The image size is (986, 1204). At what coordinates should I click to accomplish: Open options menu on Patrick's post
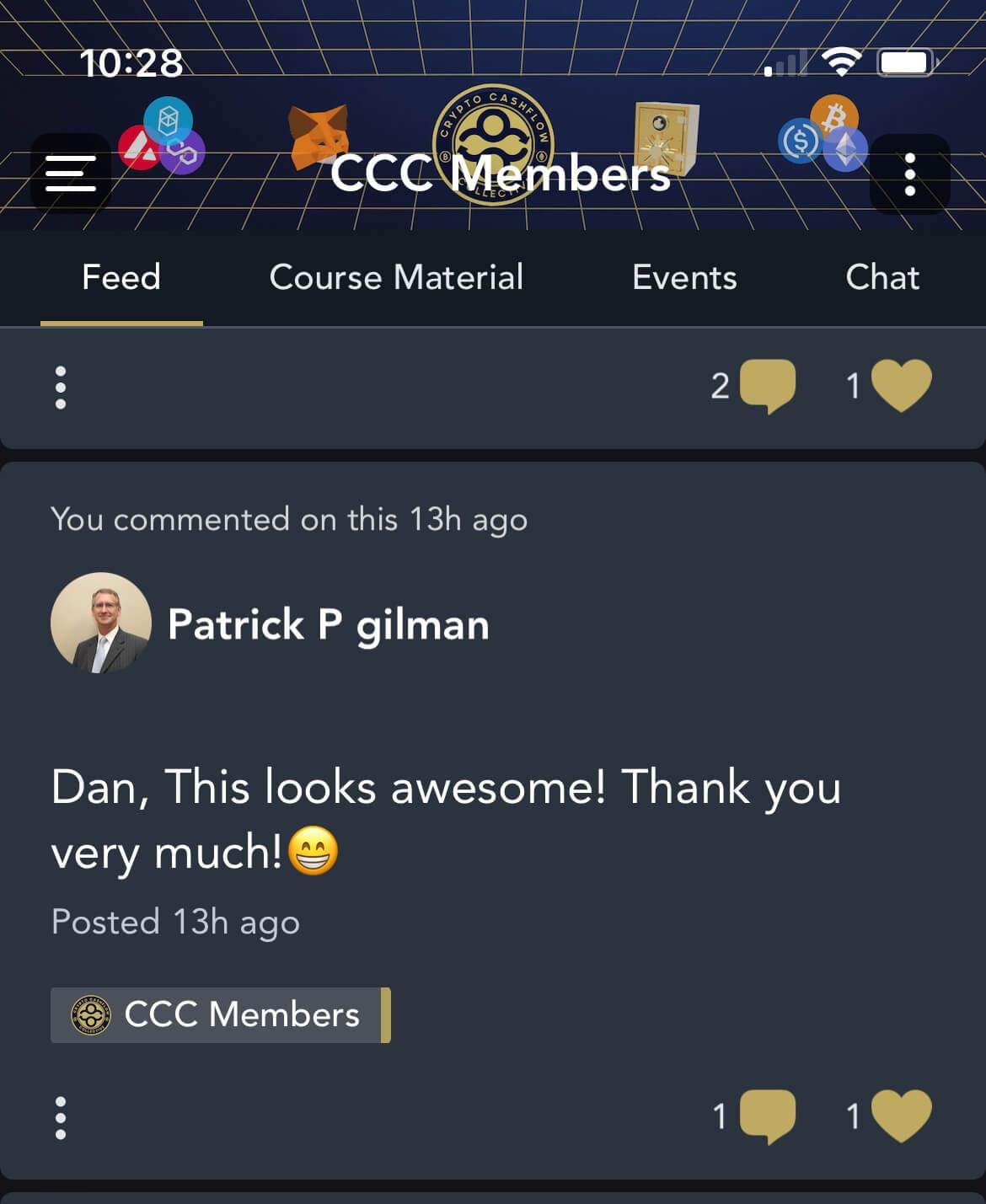[61, 1117]
